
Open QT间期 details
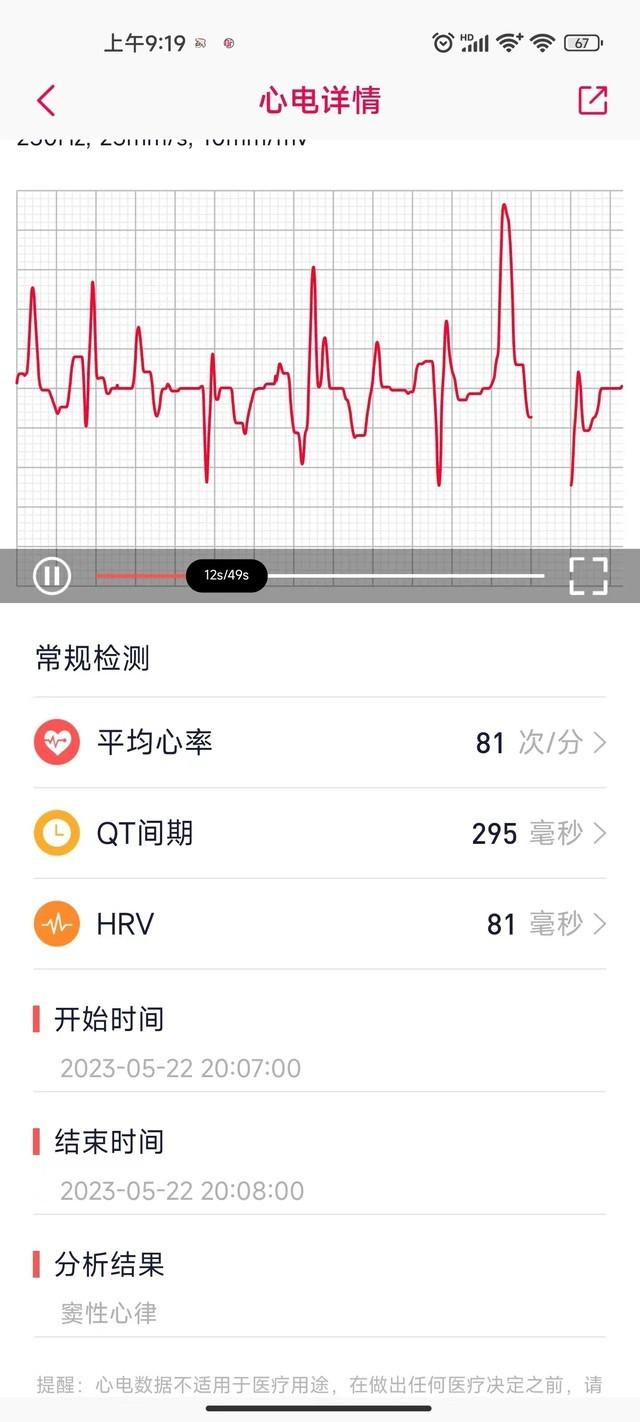(x=320, y=833)
